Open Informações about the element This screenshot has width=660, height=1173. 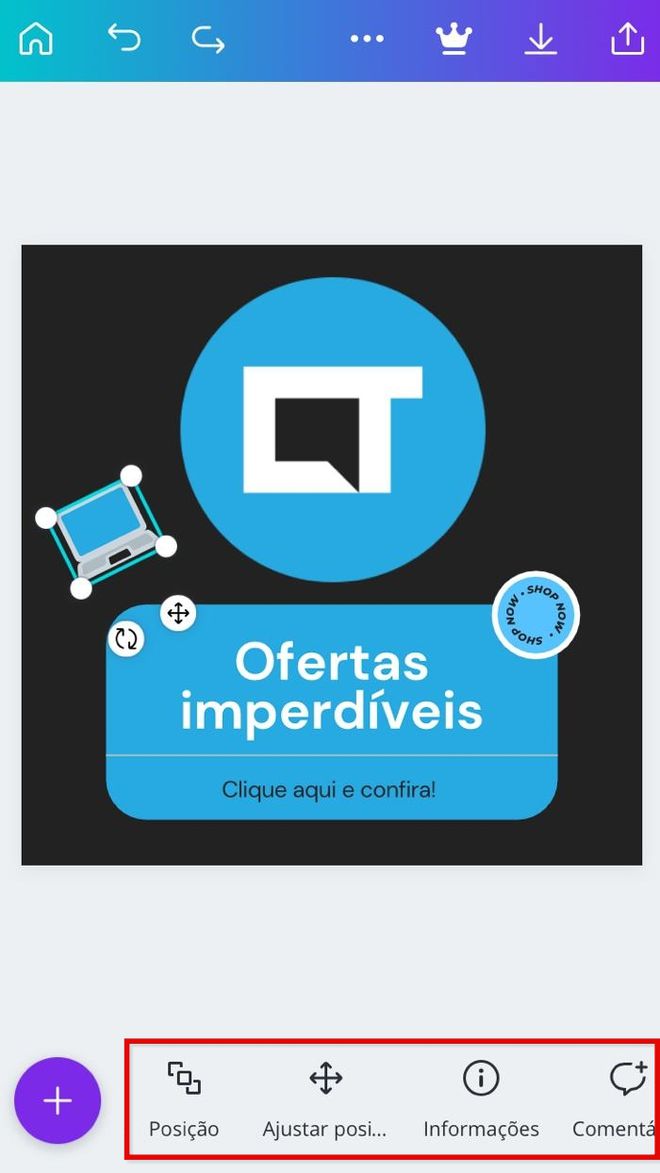click(x=481, y=1099)
